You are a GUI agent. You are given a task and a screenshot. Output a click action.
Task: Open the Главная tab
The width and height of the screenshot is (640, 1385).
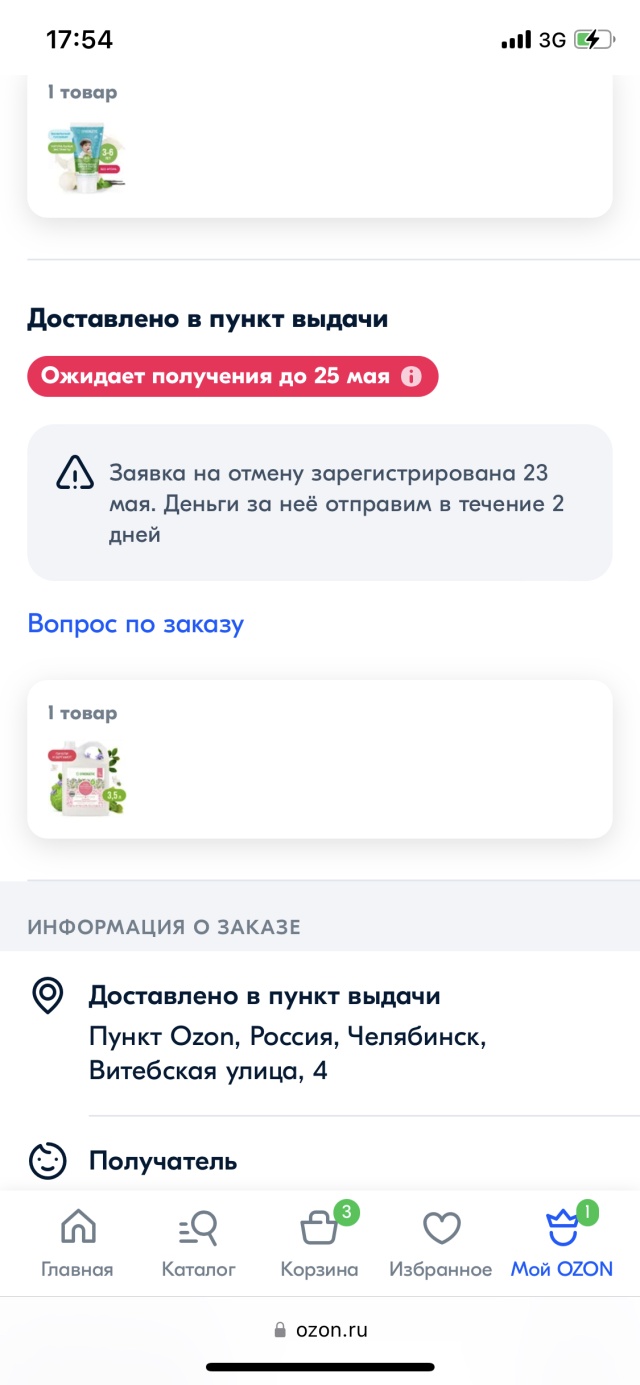tap(77, 1243)
